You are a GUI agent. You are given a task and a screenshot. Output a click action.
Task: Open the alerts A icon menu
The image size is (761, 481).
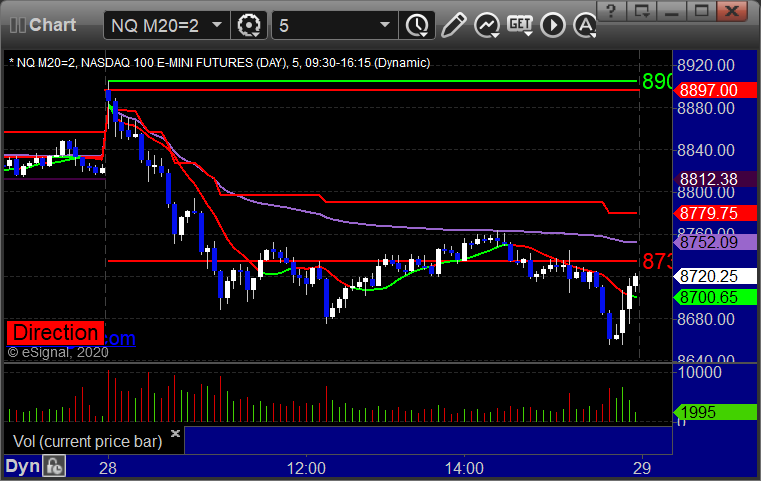(584, 24)
